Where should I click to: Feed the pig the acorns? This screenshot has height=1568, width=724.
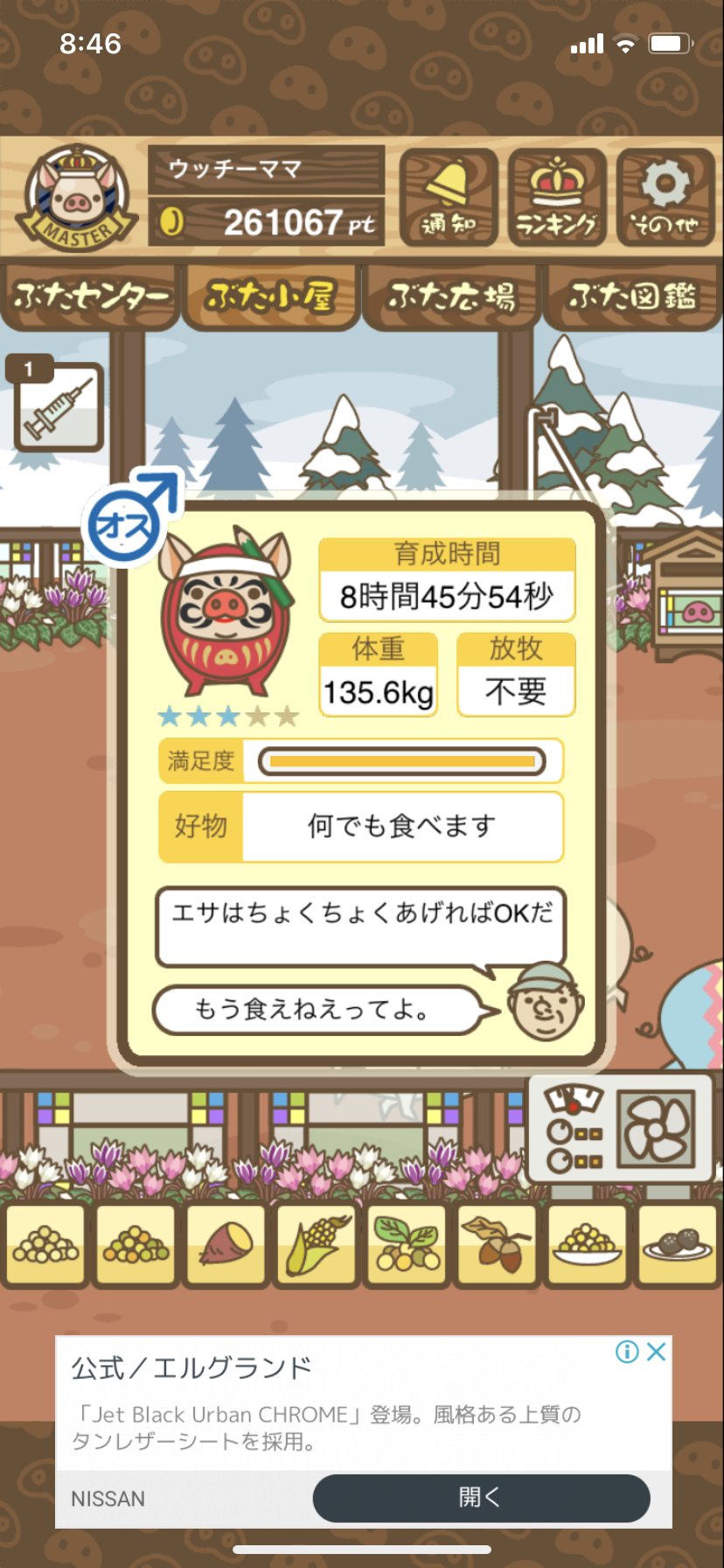point(497,1245)
